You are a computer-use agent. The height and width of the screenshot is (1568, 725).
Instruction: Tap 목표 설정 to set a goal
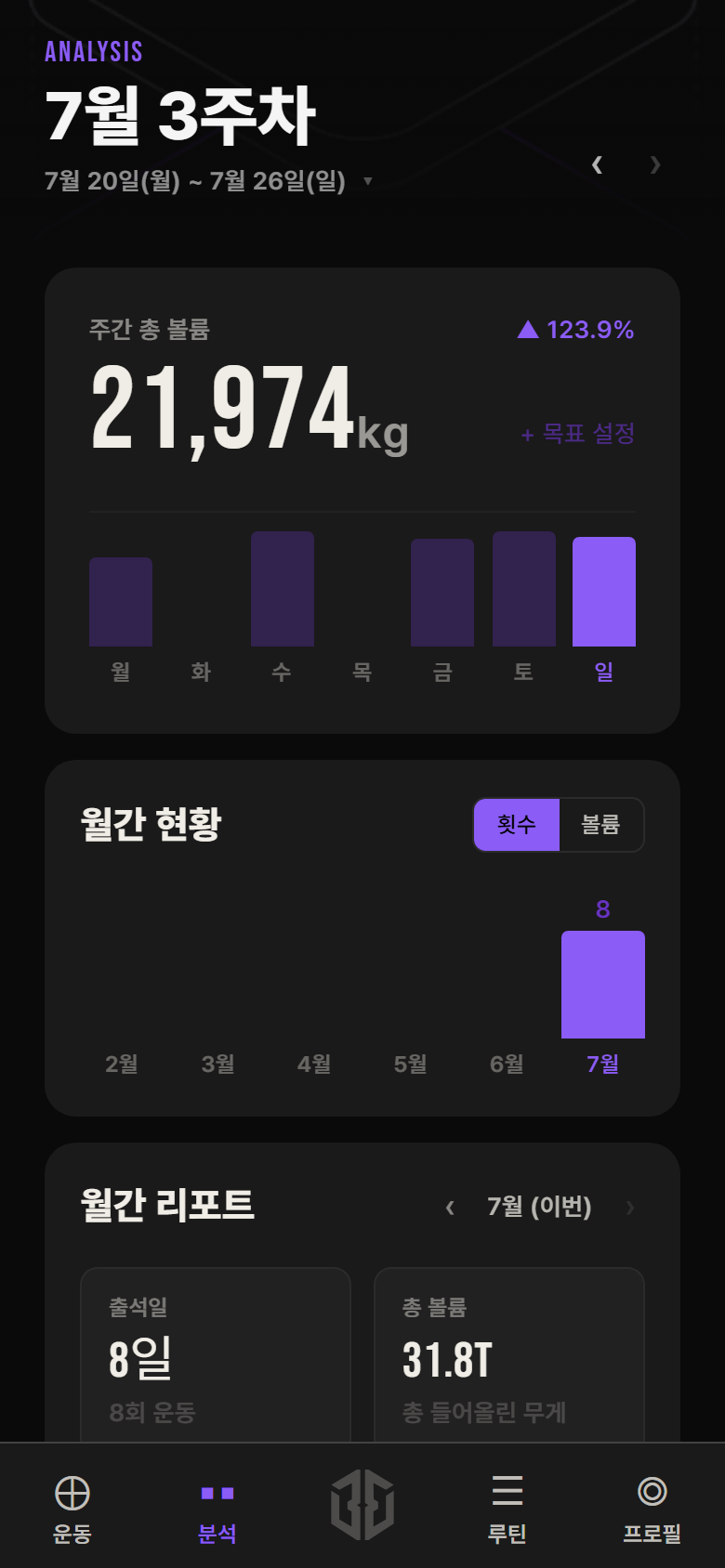click(578, 434)
